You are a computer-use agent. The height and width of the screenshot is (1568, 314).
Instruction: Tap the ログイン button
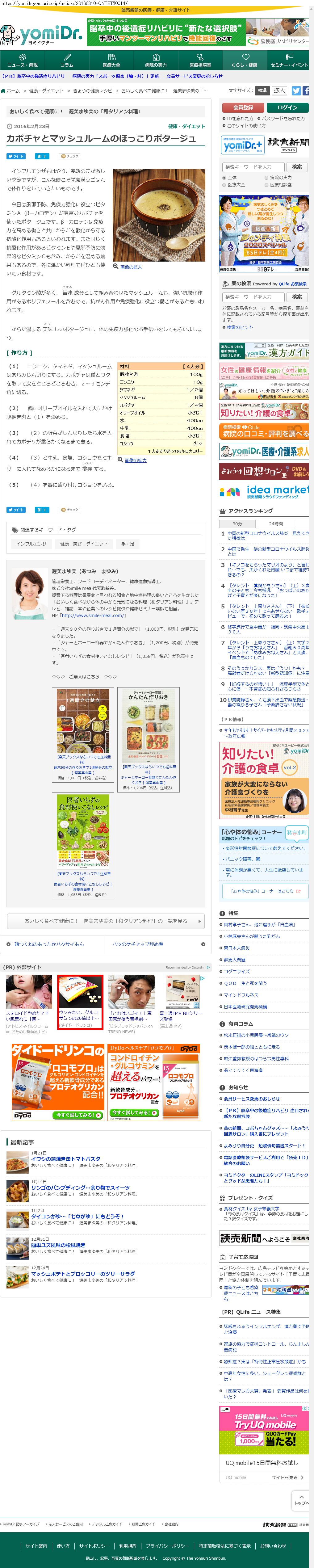pyautogui.click(x=287, y=107)
